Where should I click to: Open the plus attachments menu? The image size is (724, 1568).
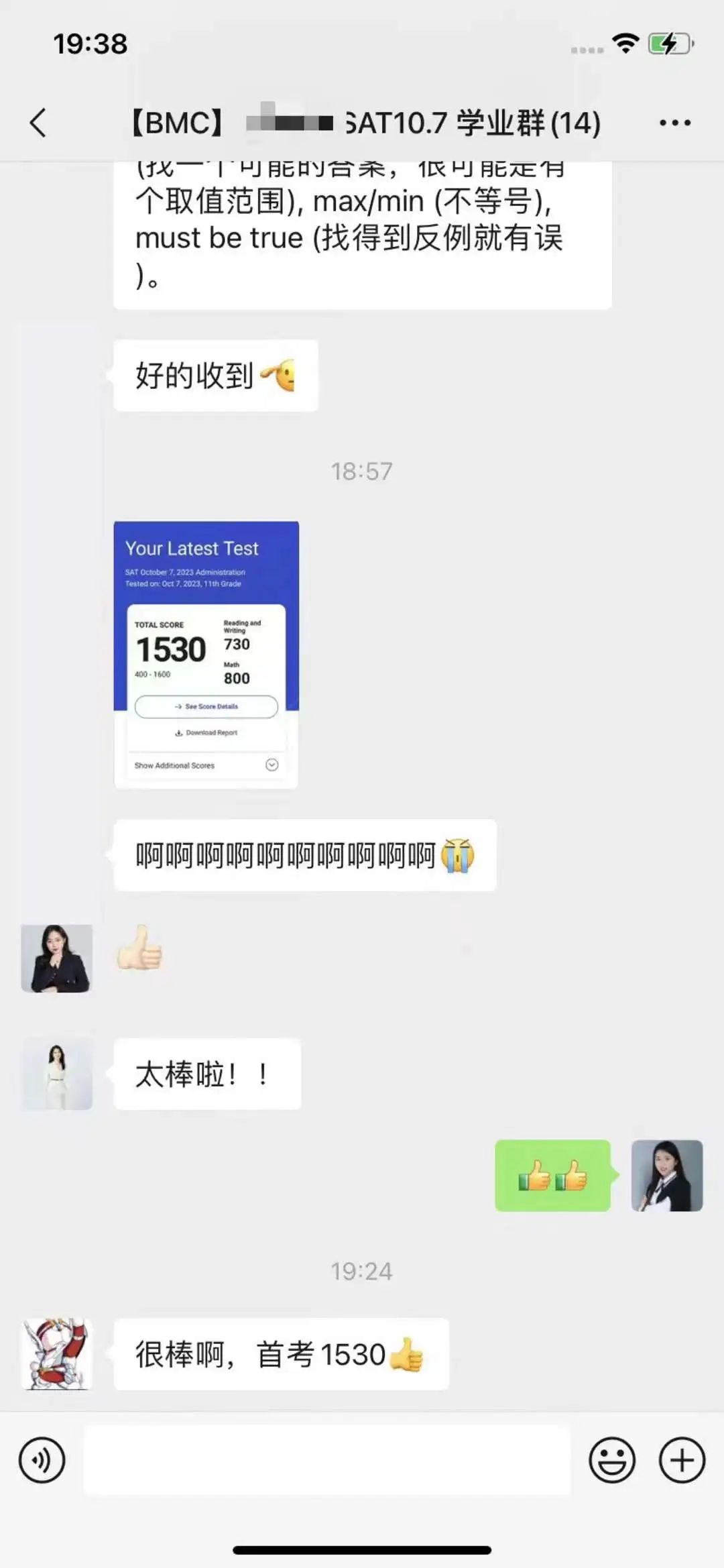click(682, 1460)
